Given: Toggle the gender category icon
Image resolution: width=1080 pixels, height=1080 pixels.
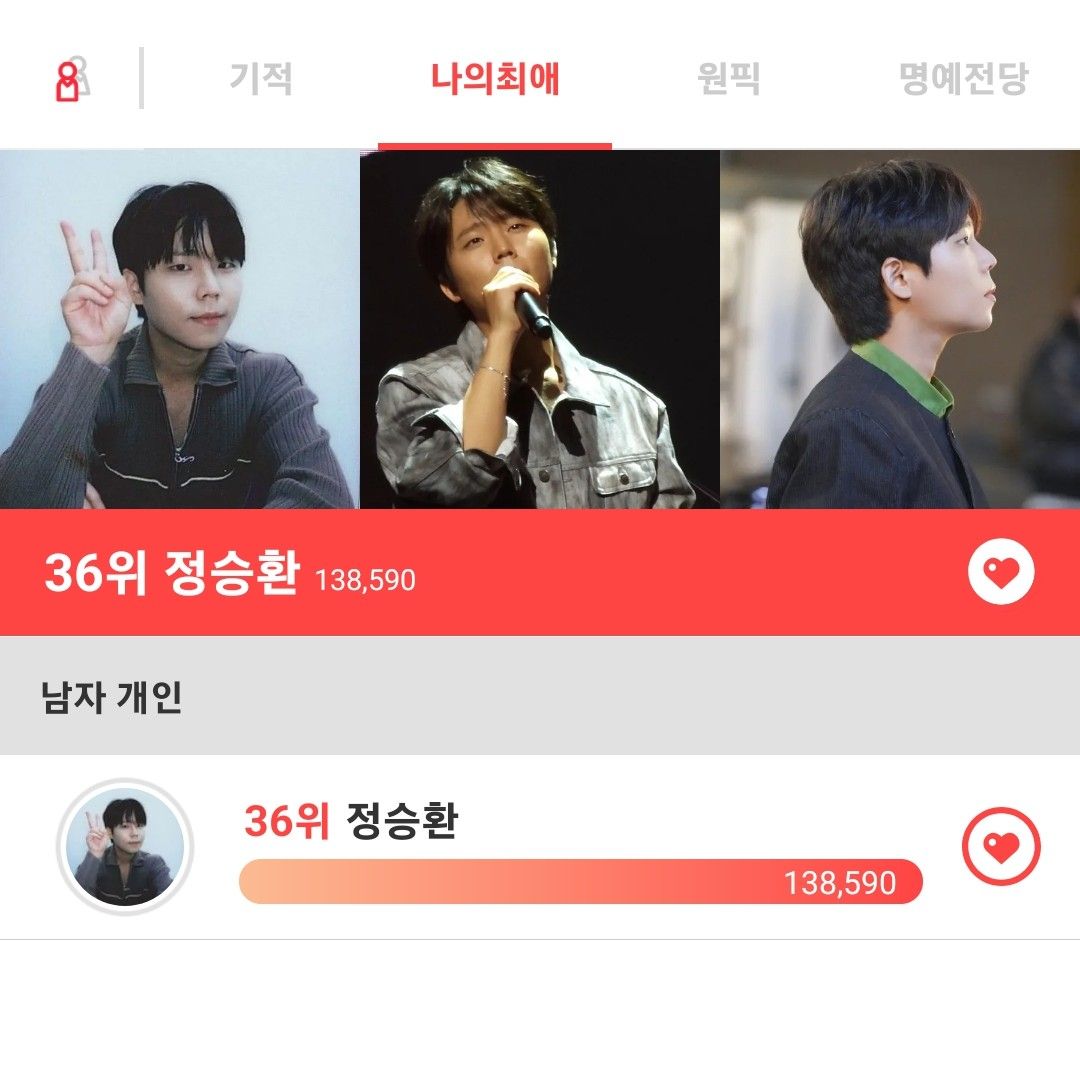Looking at the screenshot, I should tap(71, 79).
